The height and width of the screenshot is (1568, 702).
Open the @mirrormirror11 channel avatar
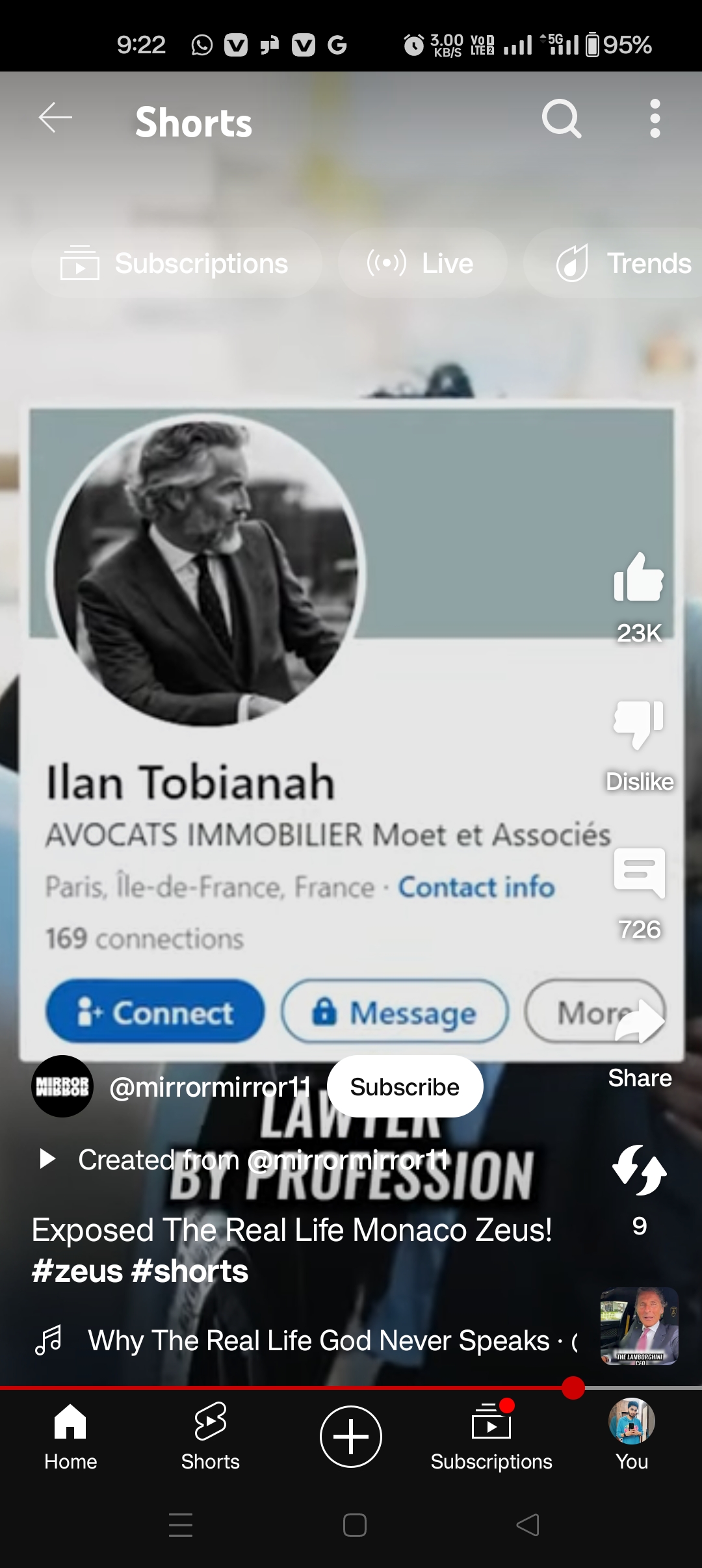62,1086
